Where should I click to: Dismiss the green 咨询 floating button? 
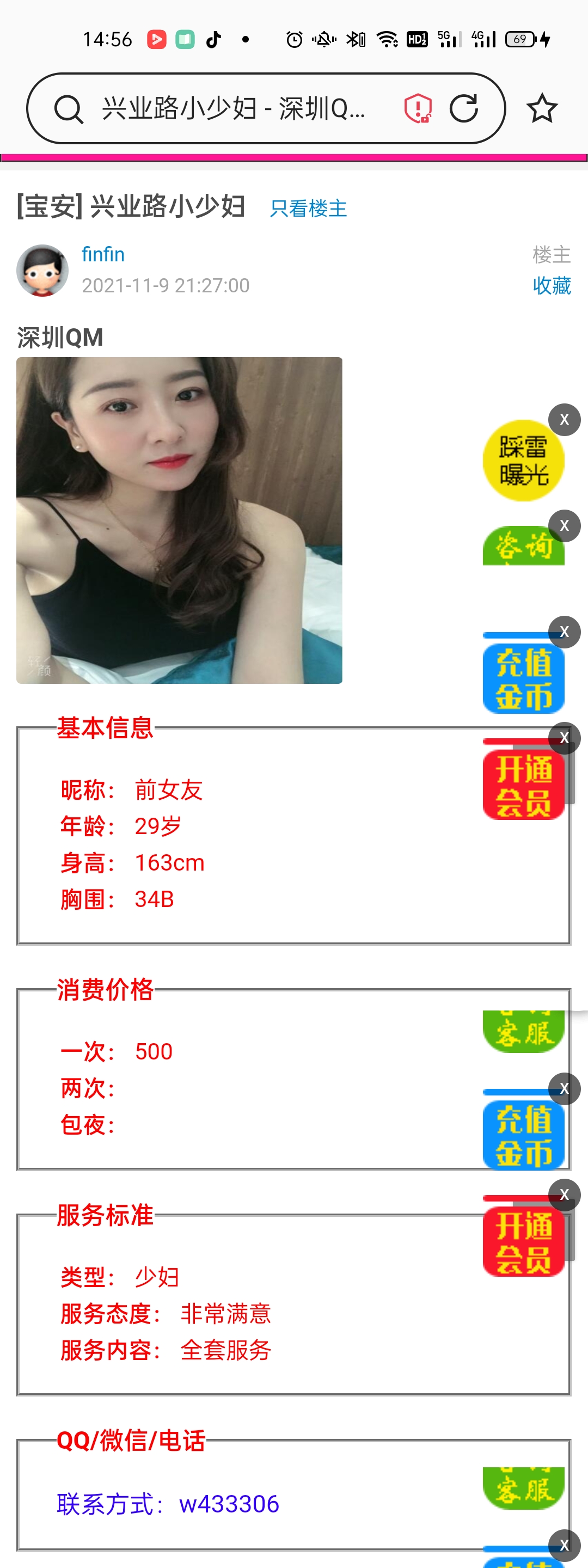pyautogui.click(x=564, y=525)
